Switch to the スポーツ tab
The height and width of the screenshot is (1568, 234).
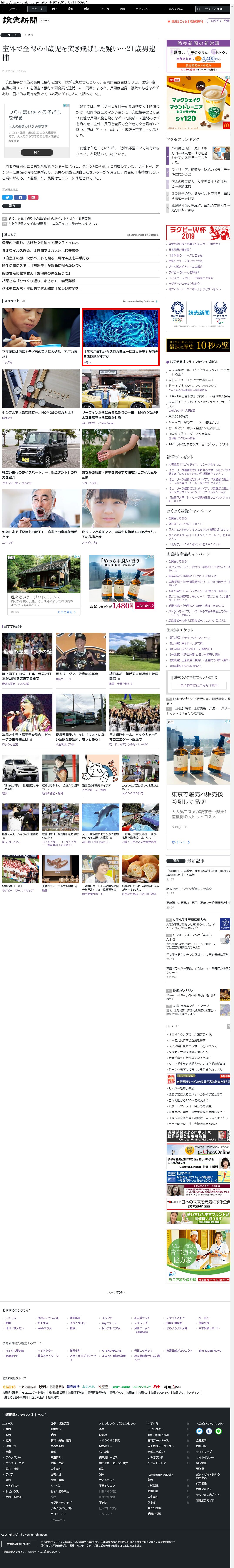[x=104, y=9]
